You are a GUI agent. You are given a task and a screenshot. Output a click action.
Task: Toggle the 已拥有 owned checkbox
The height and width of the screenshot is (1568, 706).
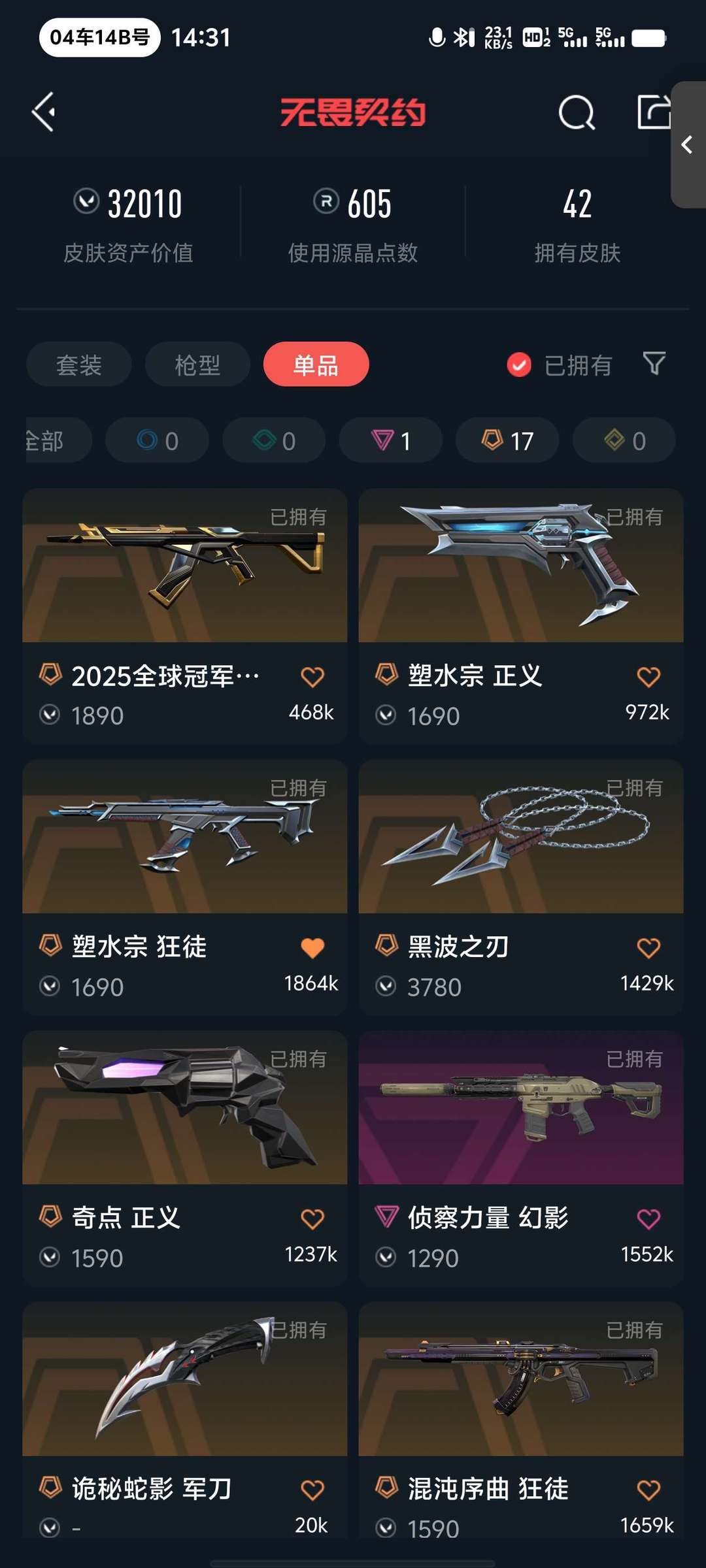pos(520,365)
